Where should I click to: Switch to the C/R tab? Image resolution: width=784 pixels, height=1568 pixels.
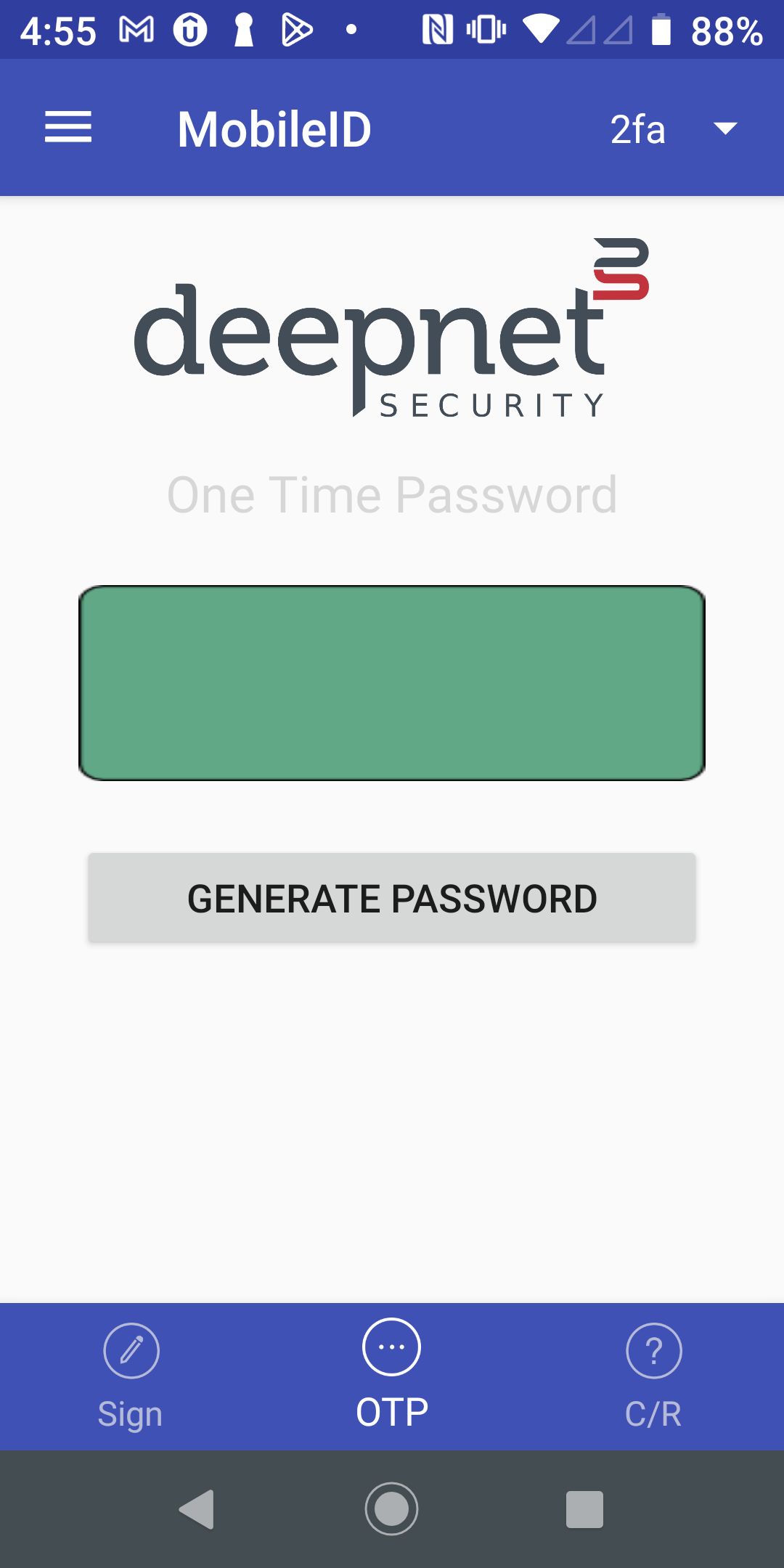pyautogui.click(x=653, y=1376)
